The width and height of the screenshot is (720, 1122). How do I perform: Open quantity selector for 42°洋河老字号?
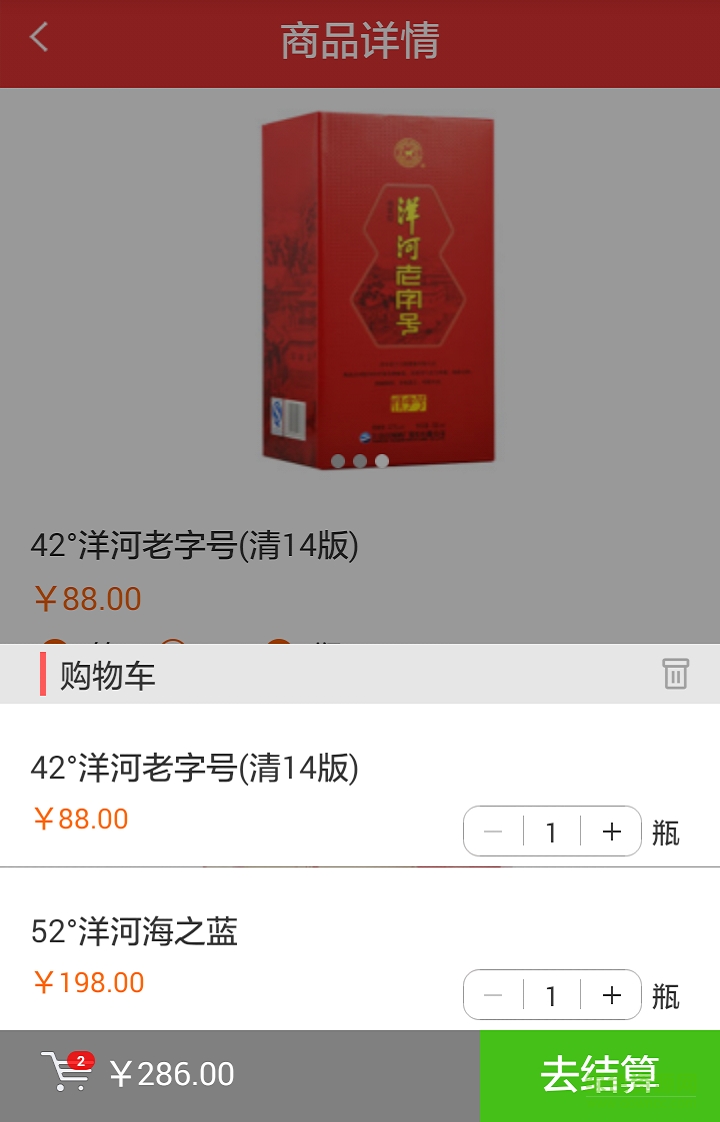point(551,831)
